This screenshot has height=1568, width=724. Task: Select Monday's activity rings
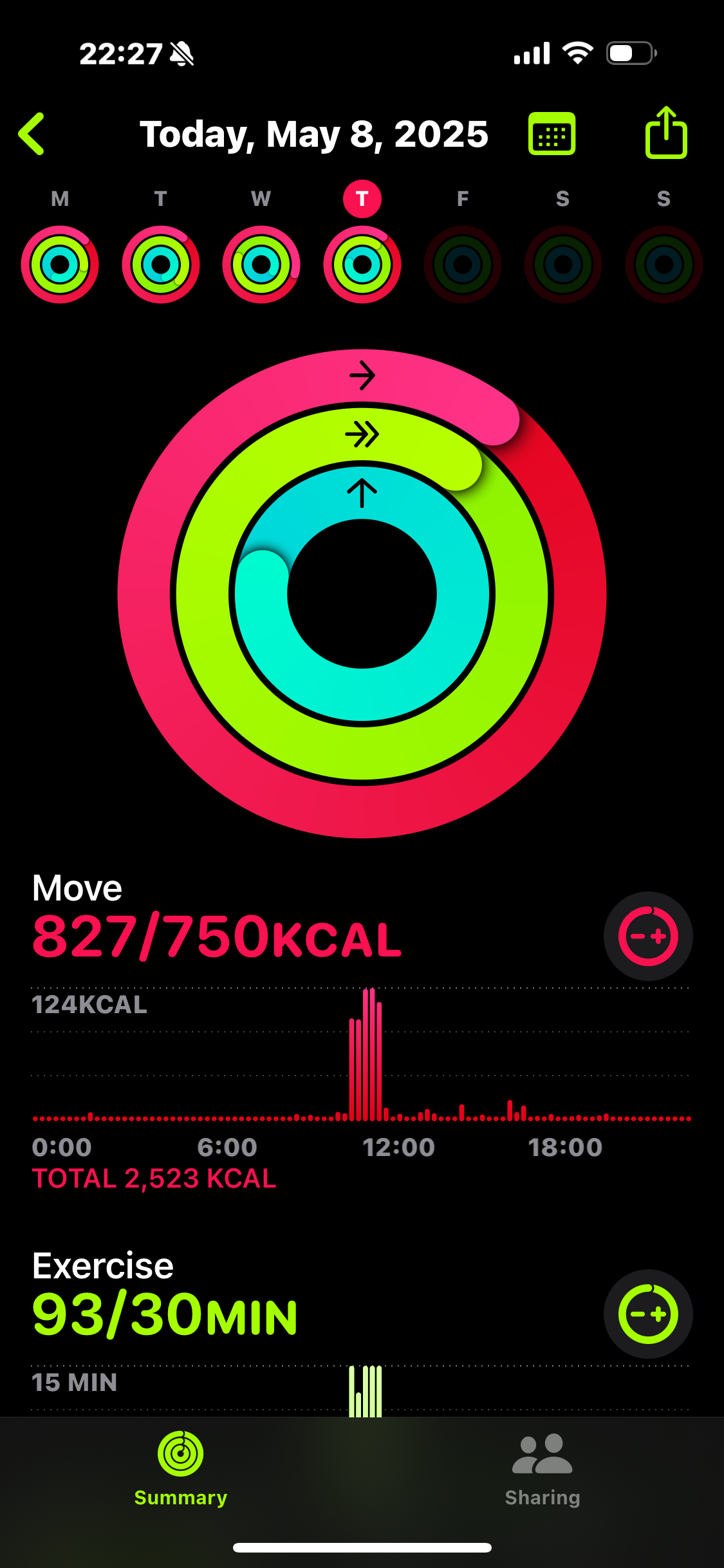point(60,265)
